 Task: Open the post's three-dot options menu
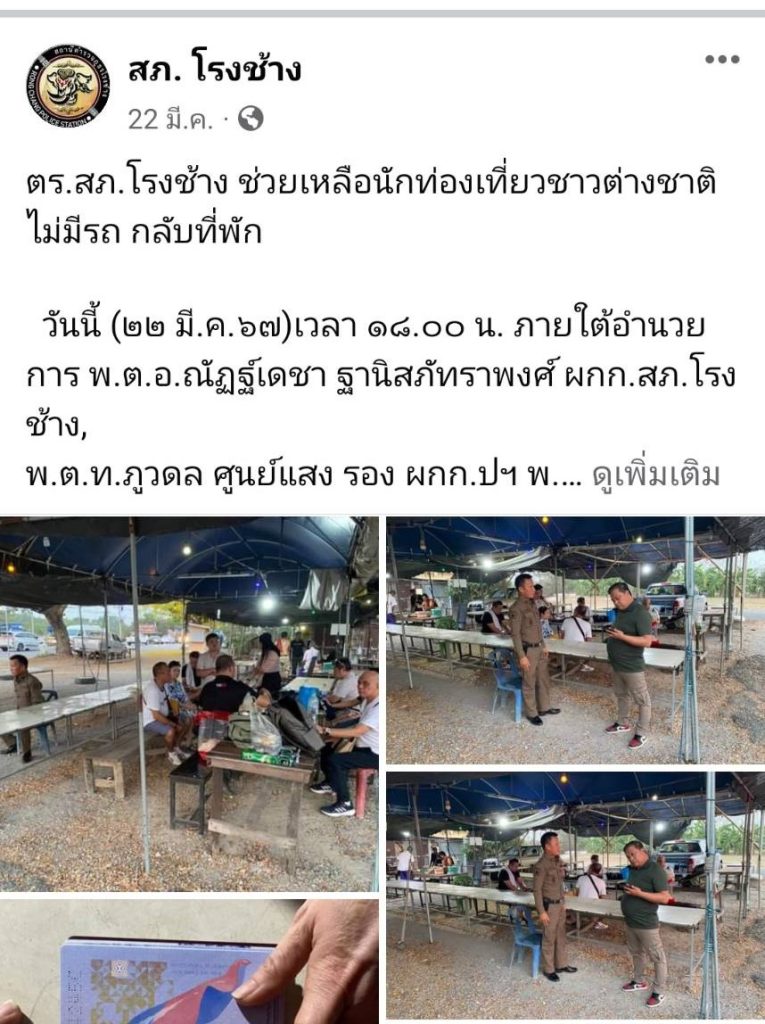(x=721, y=60)
